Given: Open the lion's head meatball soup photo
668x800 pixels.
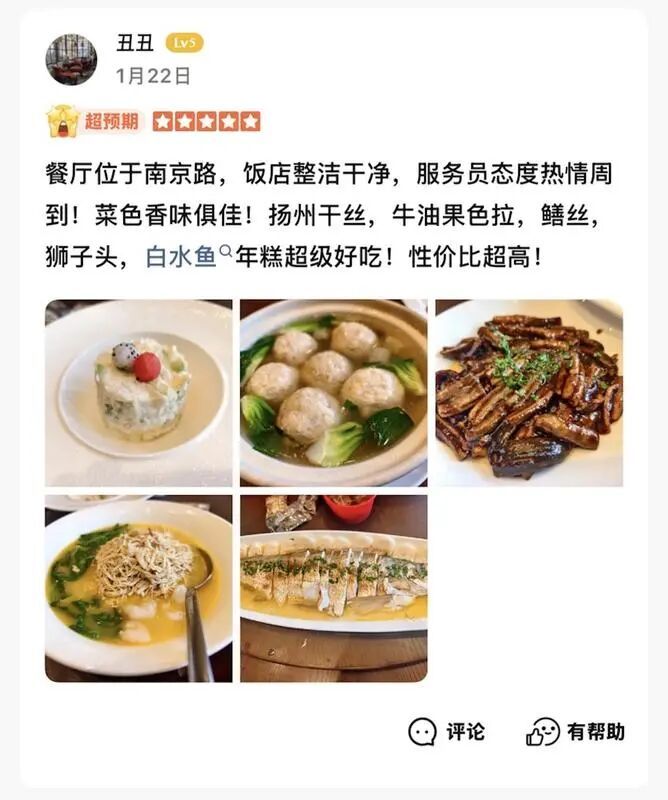Looking at the screenshot, I should tap(333, 393).
